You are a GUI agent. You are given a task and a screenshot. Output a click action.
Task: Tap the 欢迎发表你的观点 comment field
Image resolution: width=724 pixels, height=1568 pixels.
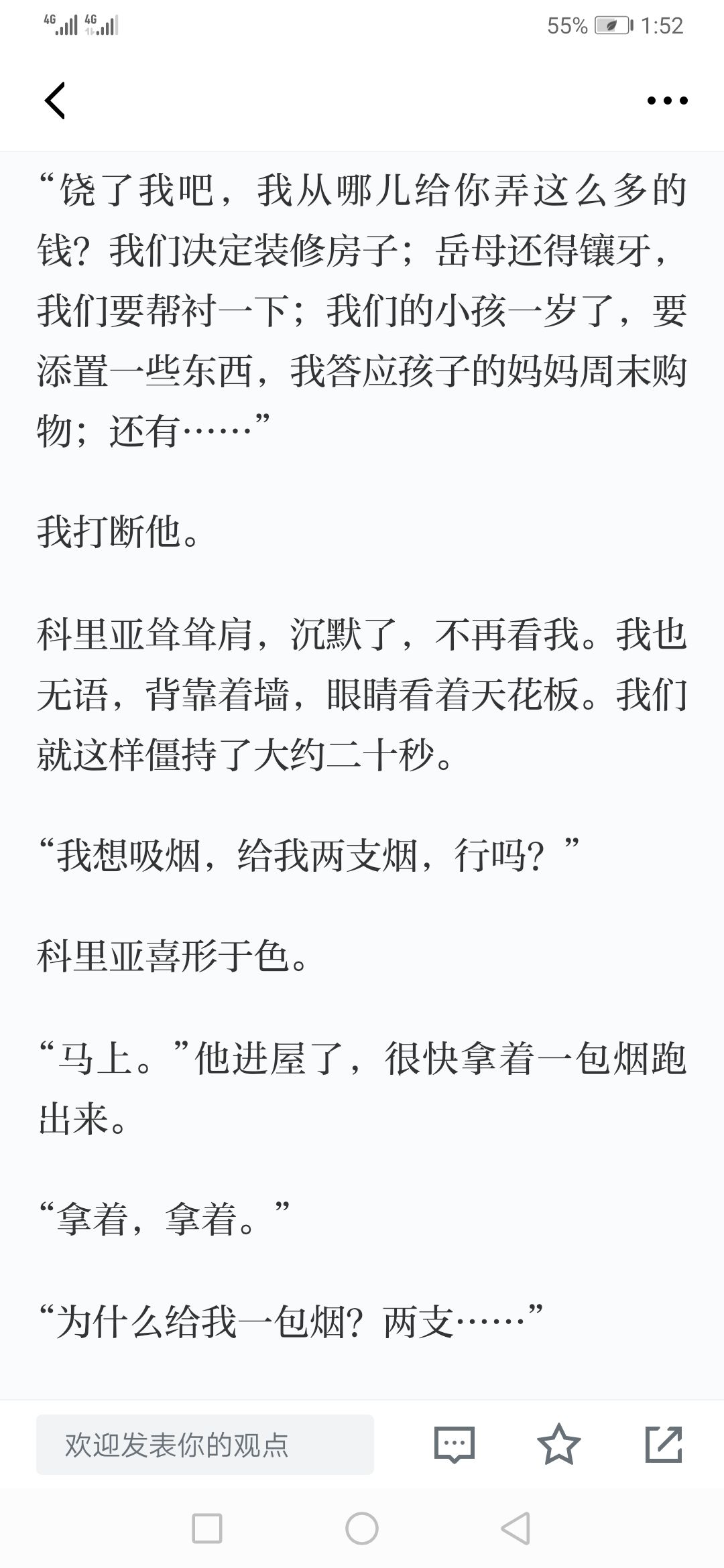(205, 1445)
